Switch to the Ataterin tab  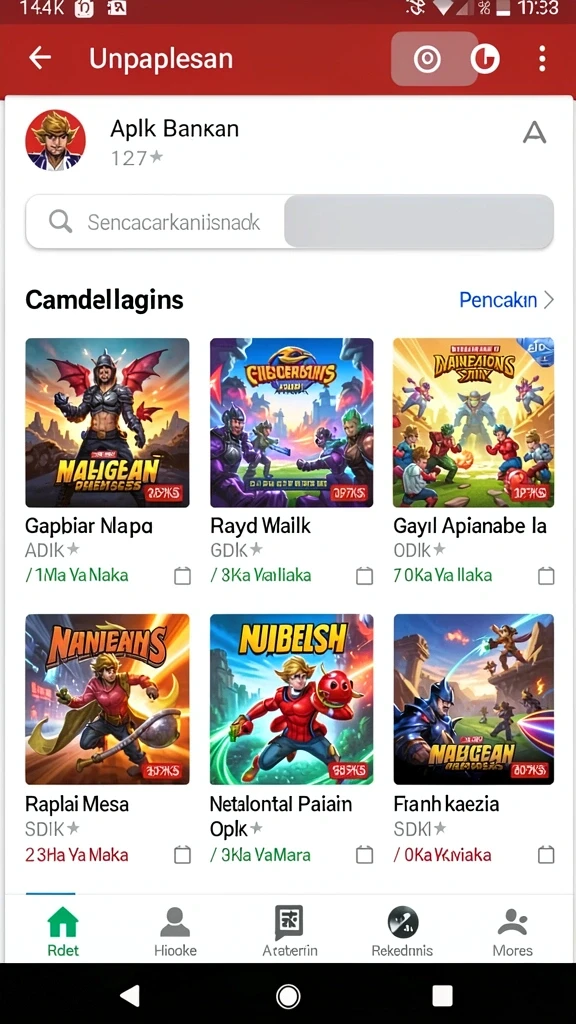click(289, 931)
